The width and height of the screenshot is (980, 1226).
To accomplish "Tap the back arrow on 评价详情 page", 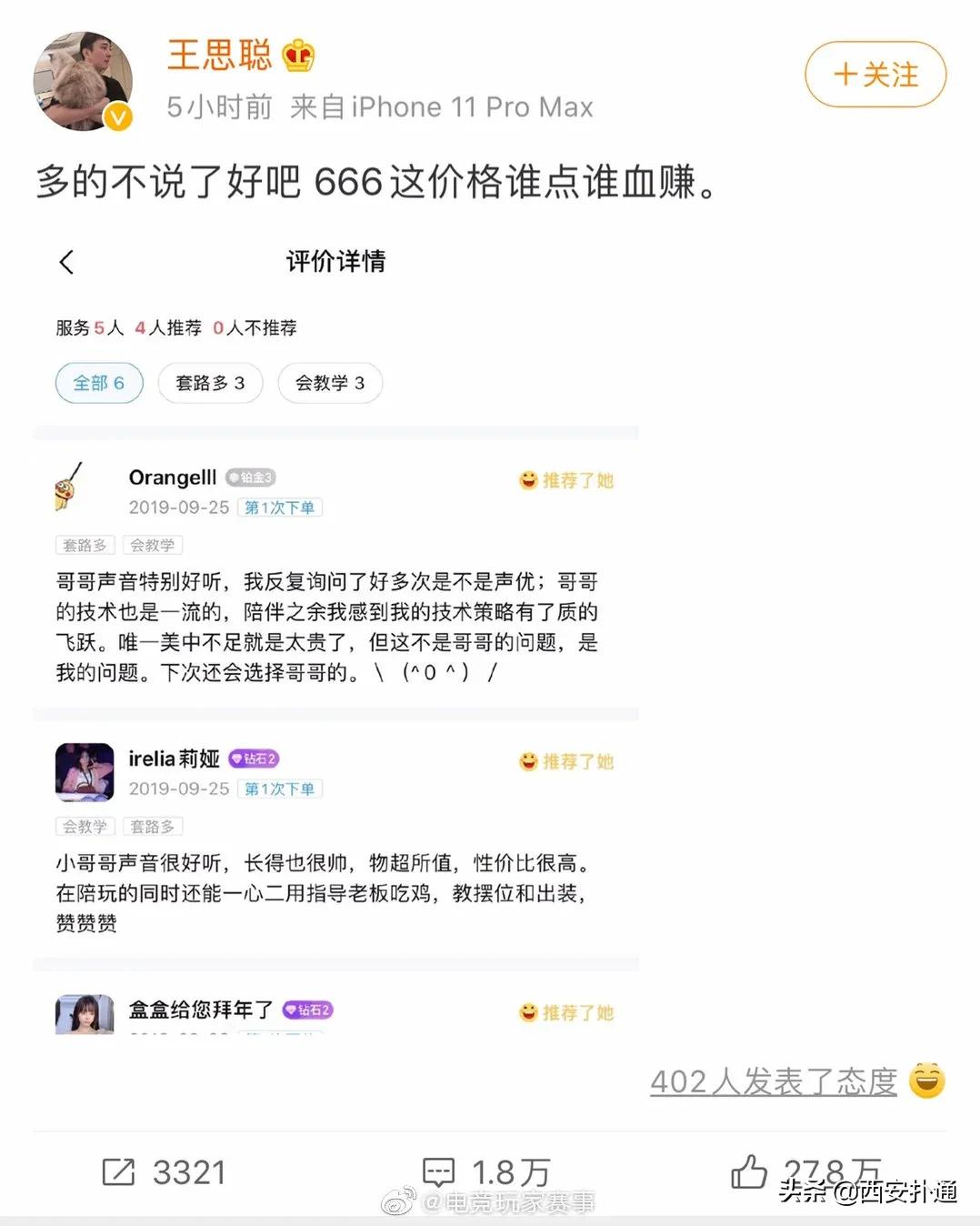I will tap(65, 262).
